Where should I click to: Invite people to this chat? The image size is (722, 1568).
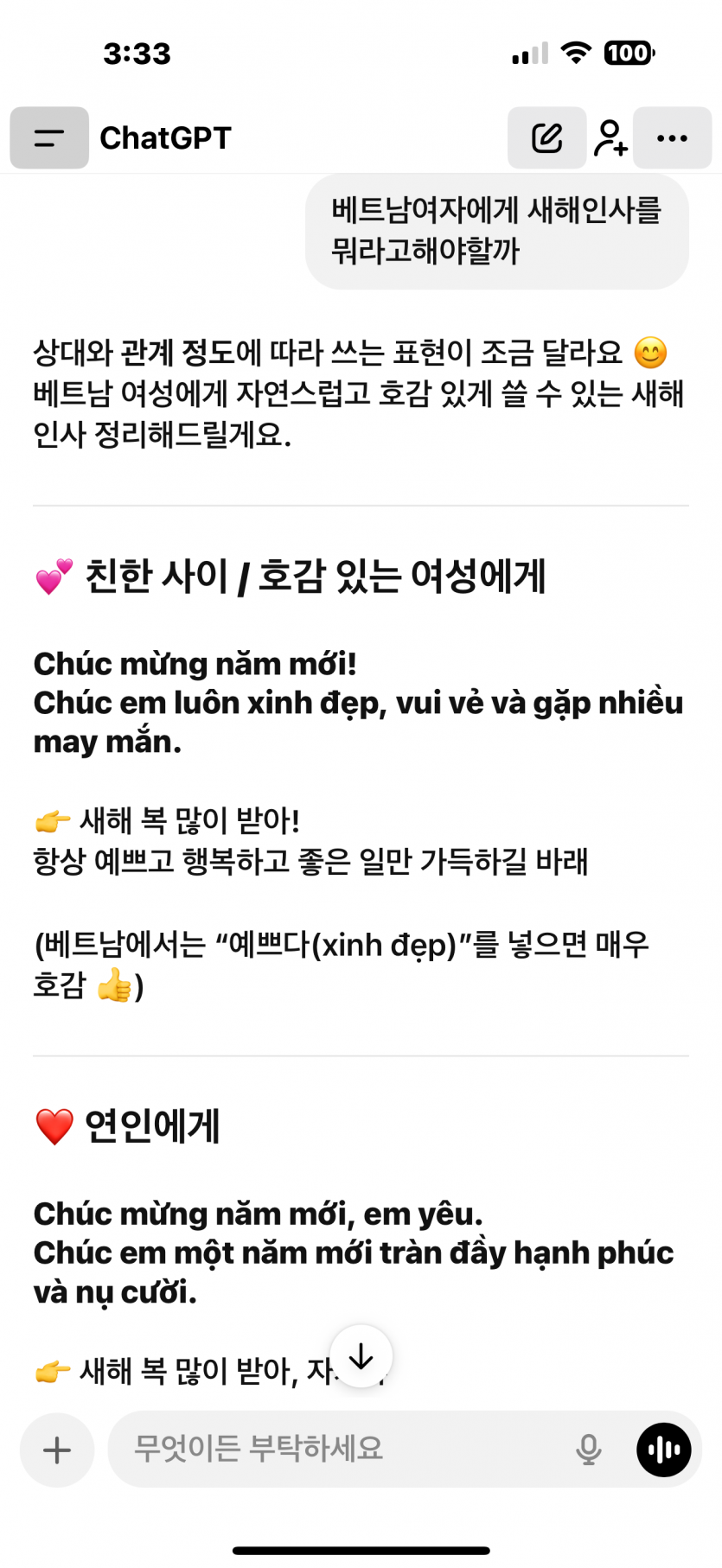(610, 137)
